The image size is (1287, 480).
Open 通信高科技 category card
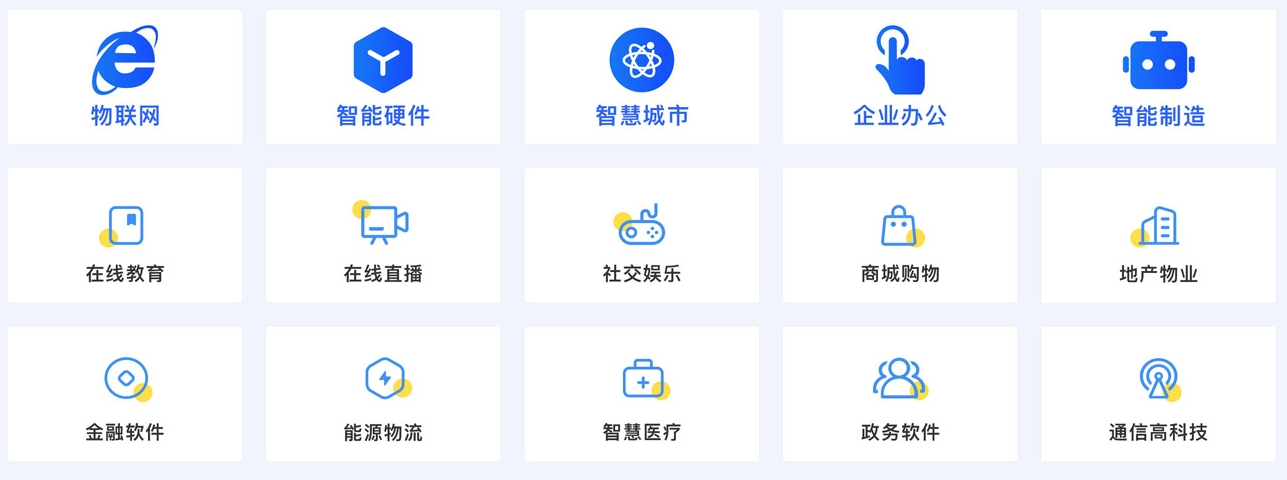[x=1158, y=394]
